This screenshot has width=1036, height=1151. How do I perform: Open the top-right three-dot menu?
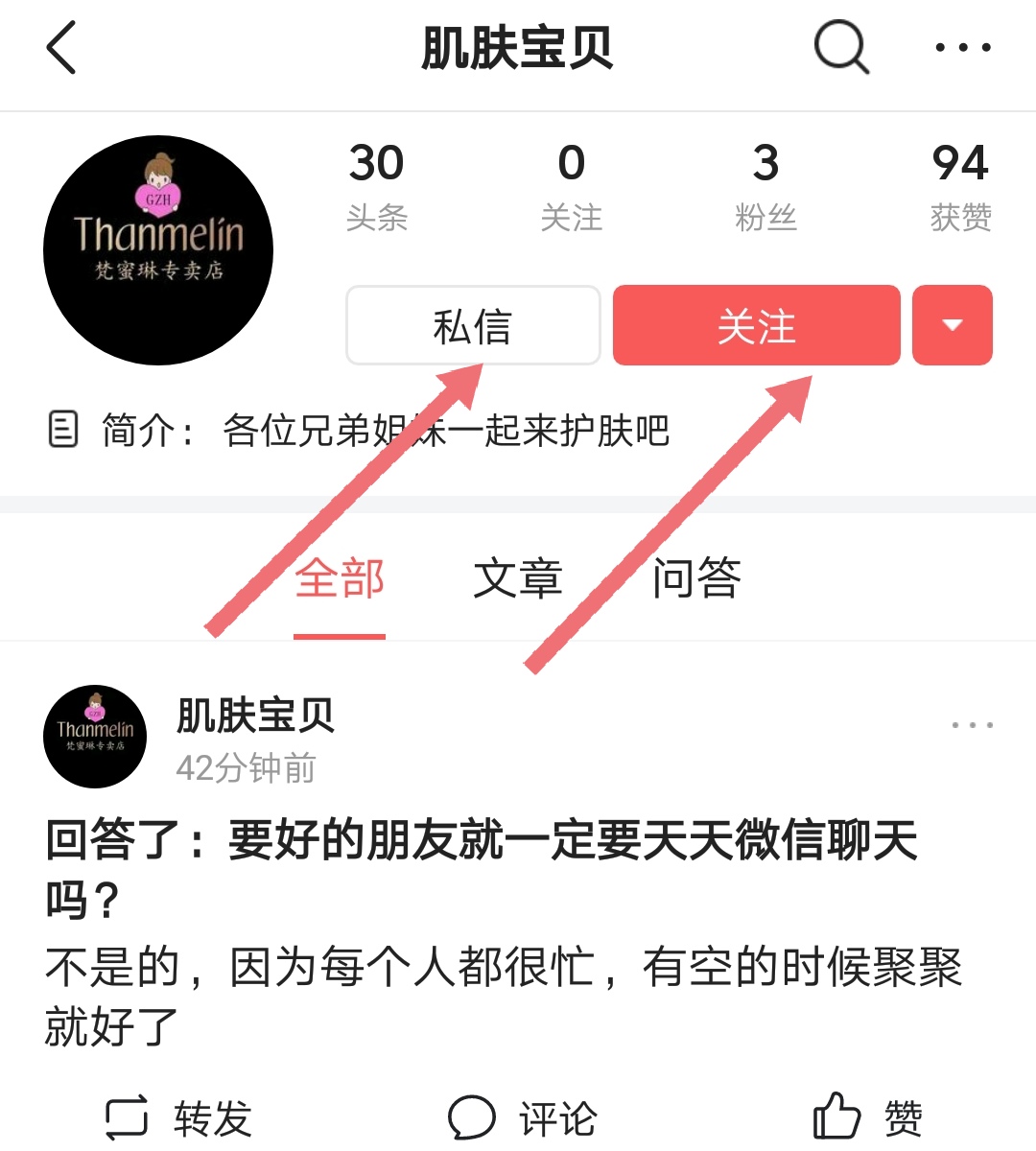(x=962, y=48)
